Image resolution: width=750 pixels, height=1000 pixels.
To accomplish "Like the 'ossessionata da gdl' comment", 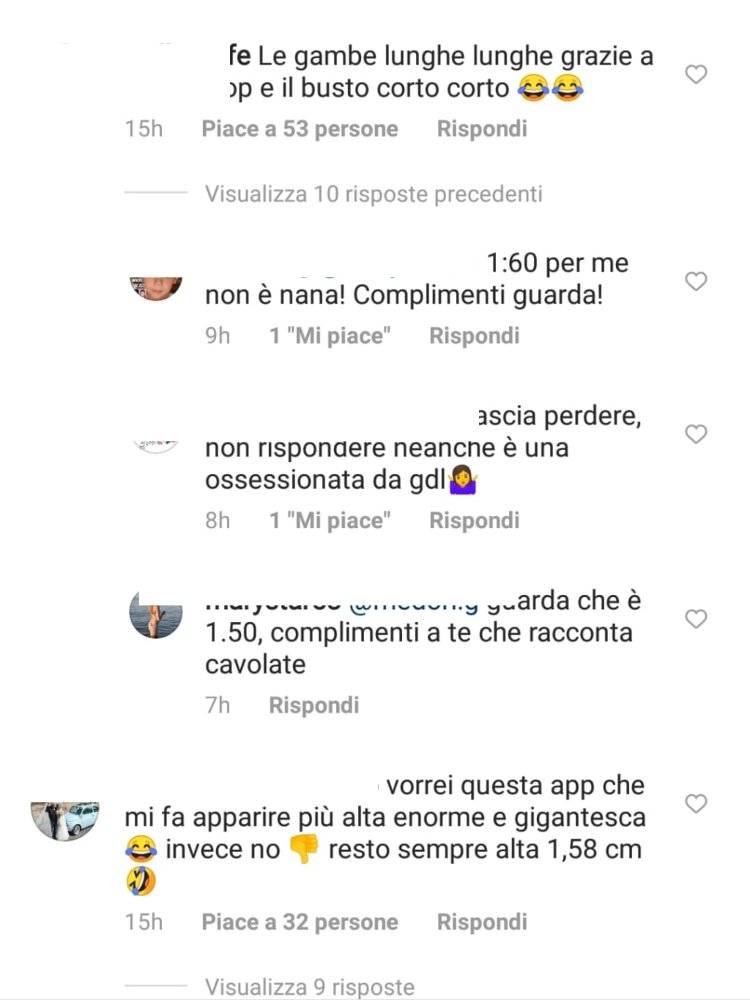I will pyautogui.click(x=695, y=434).
